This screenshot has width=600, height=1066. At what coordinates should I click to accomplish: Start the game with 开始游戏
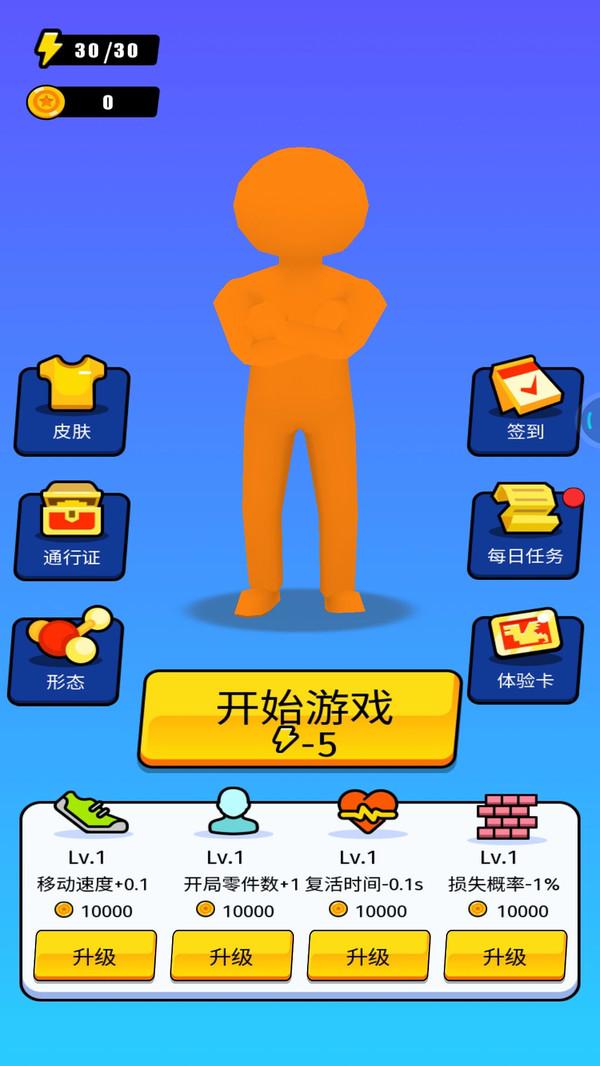click(x=300, y=719)
